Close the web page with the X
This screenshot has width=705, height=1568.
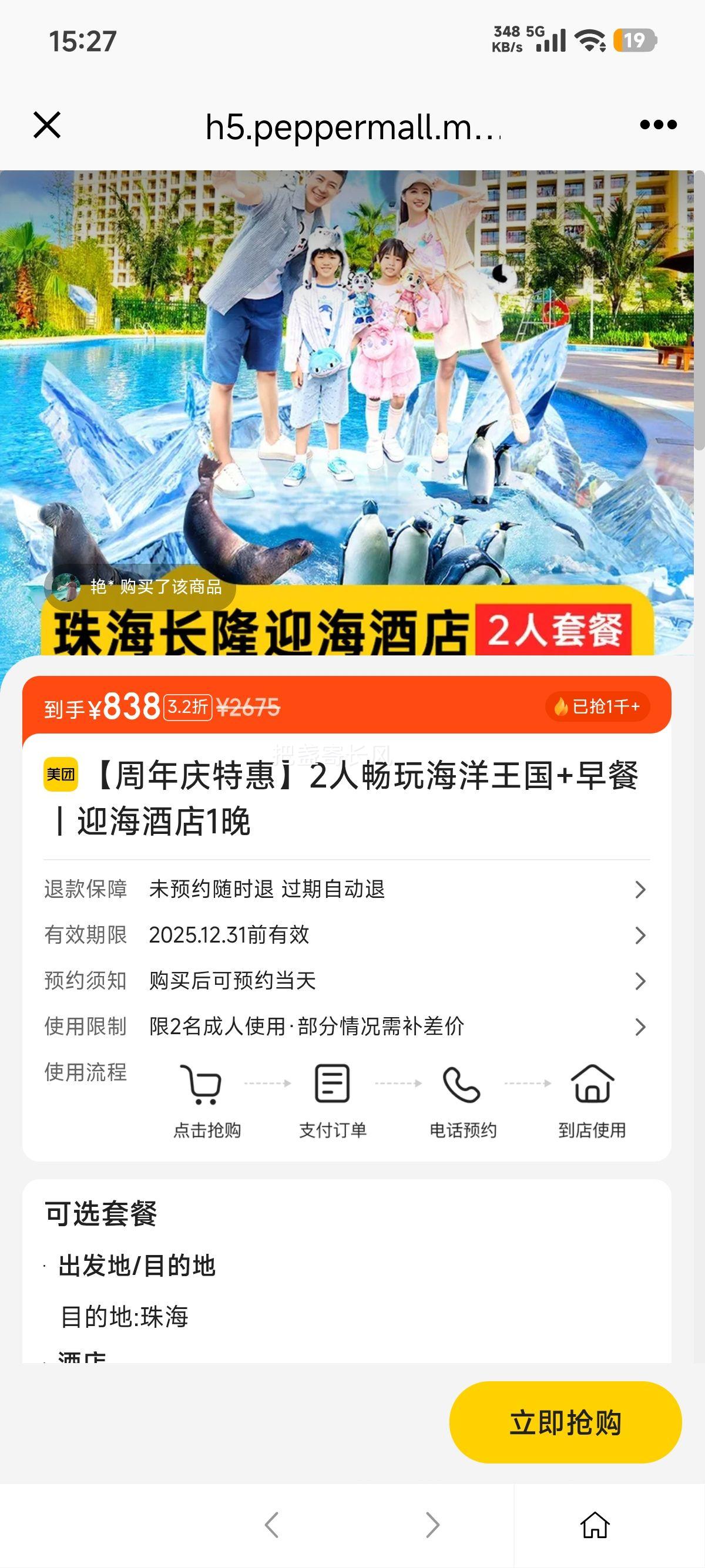click(x=47, y=125)
